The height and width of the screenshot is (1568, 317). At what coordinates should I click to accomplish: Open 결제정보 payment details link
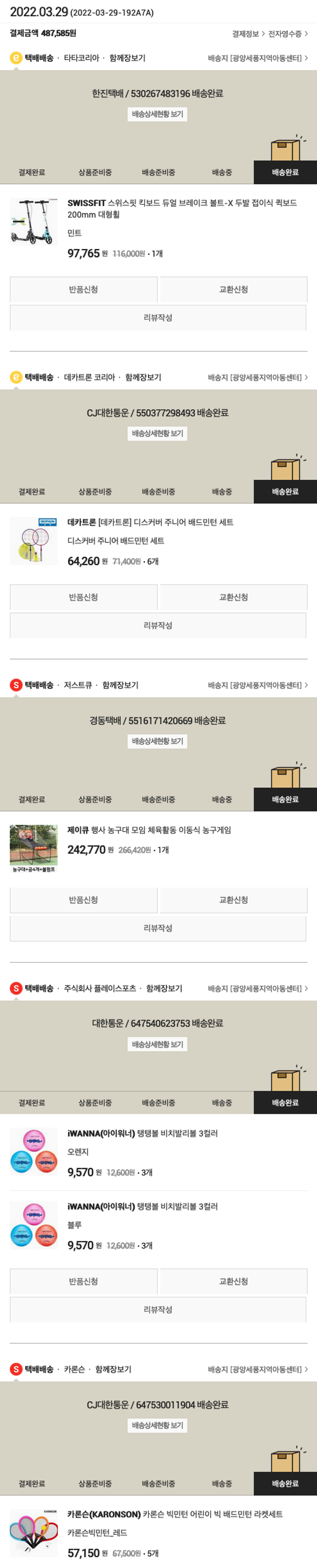(247, 33)
